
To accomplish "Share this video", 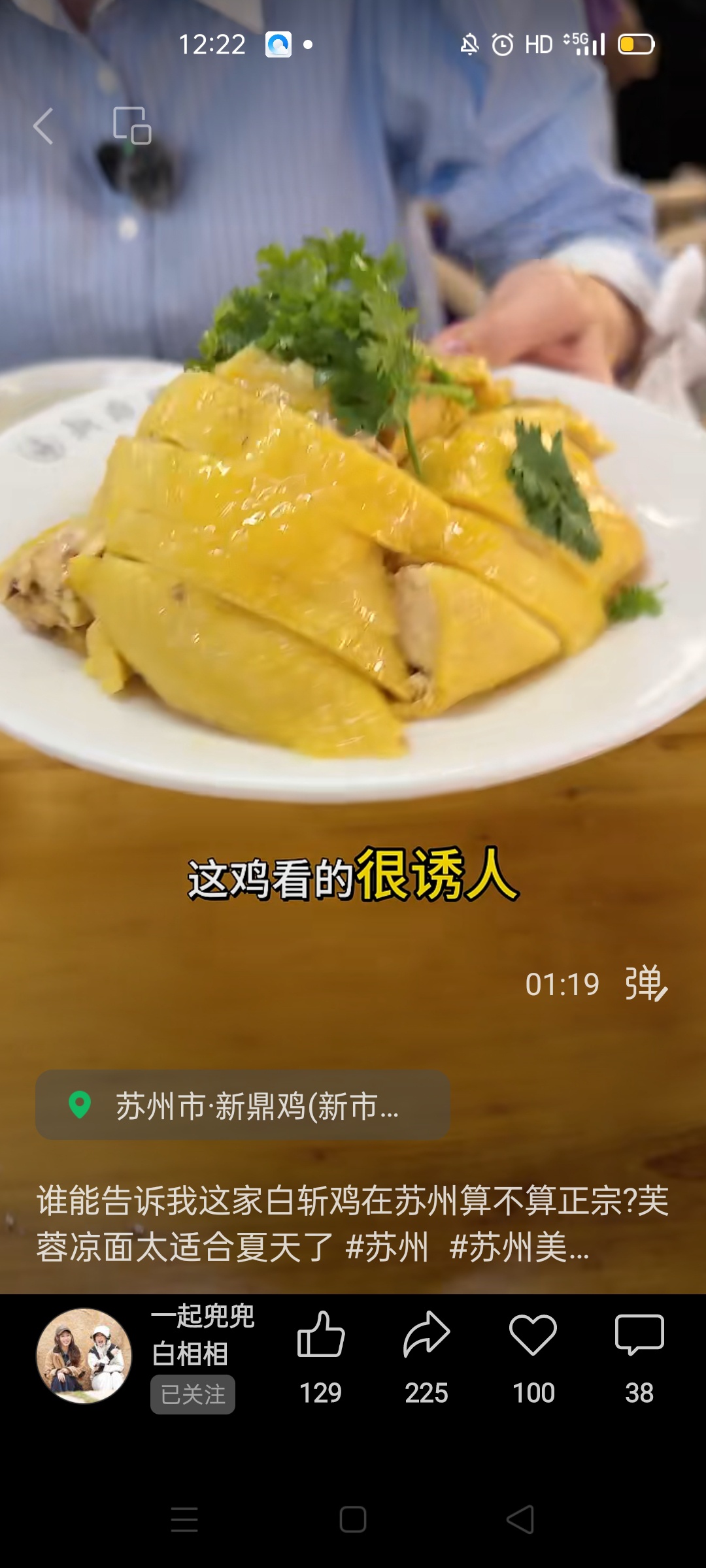I will click(x=426, y=1336).
